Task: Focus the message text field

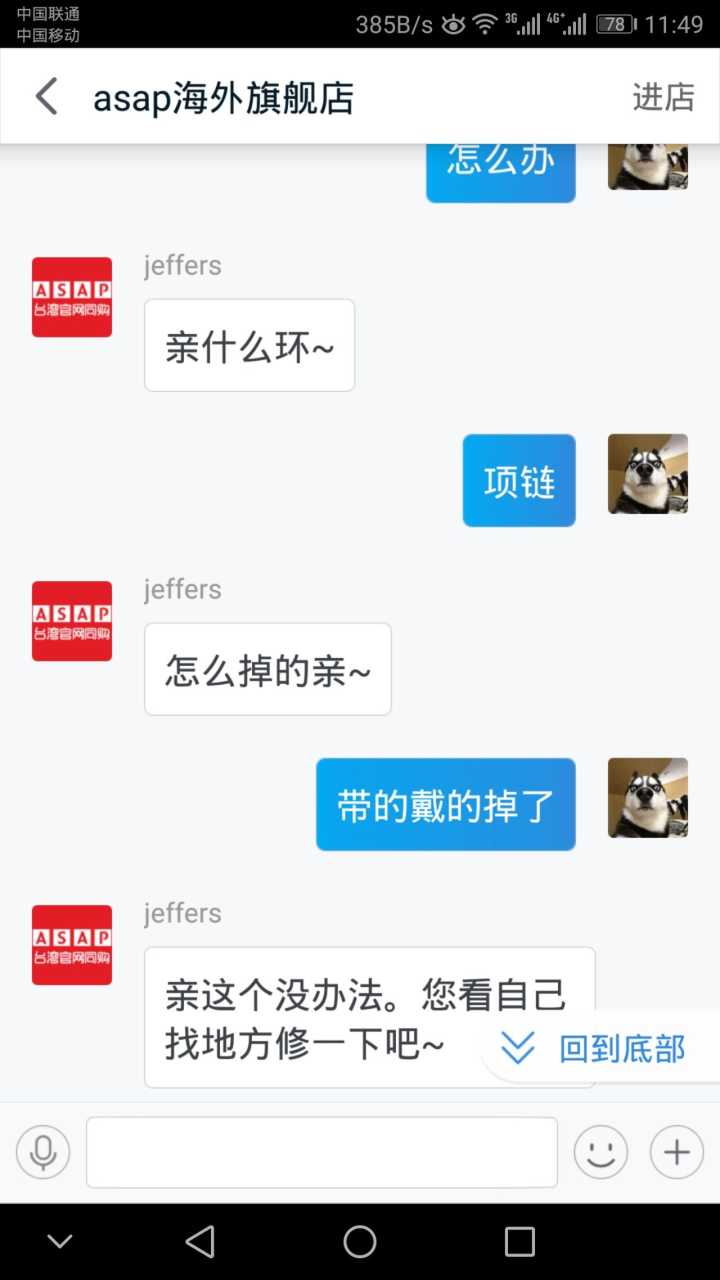Action: [x=321, y=1152]
